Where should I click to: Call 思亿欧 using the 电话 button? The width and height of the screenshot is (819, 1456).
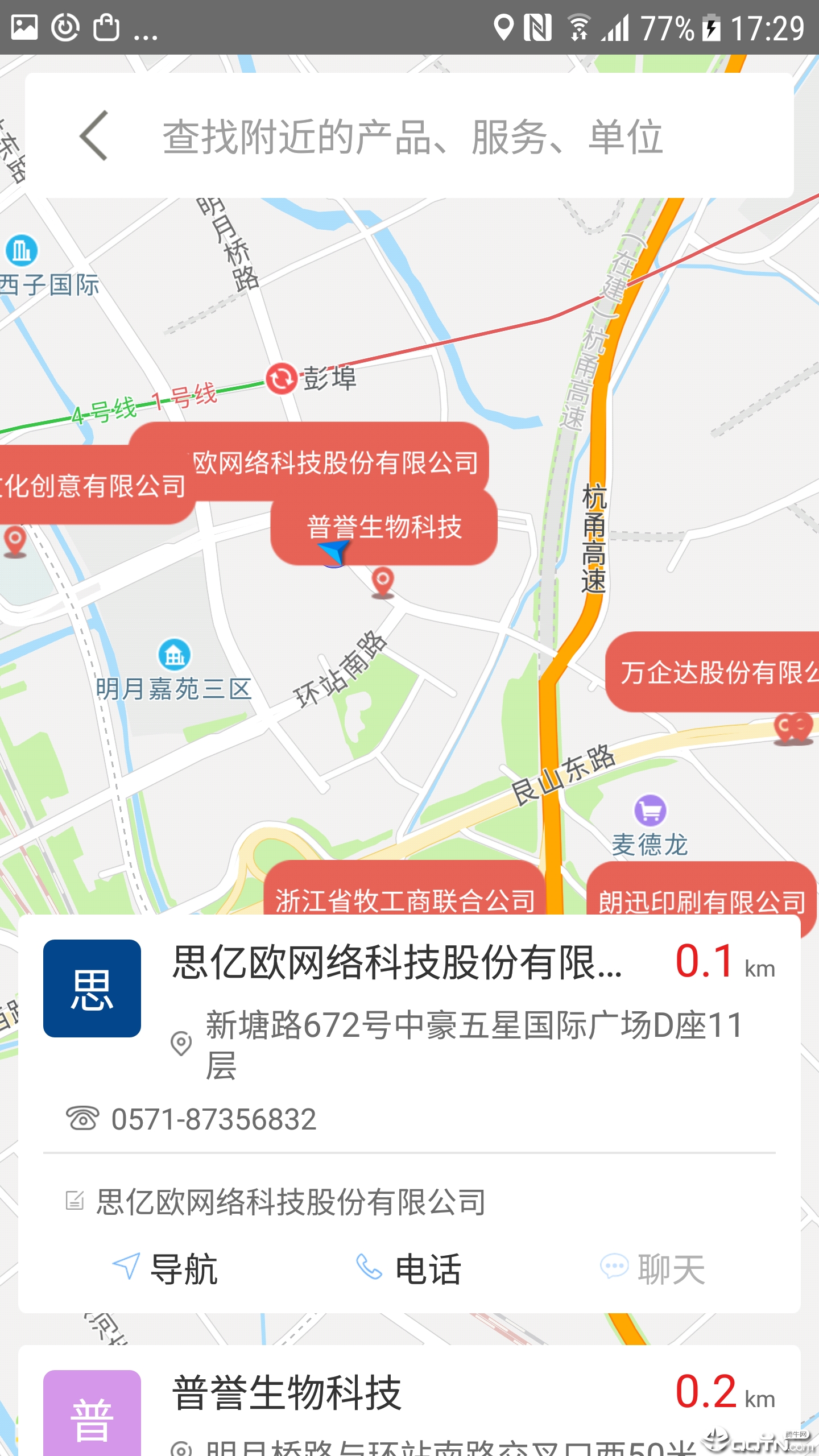(x=409, y=1269)
